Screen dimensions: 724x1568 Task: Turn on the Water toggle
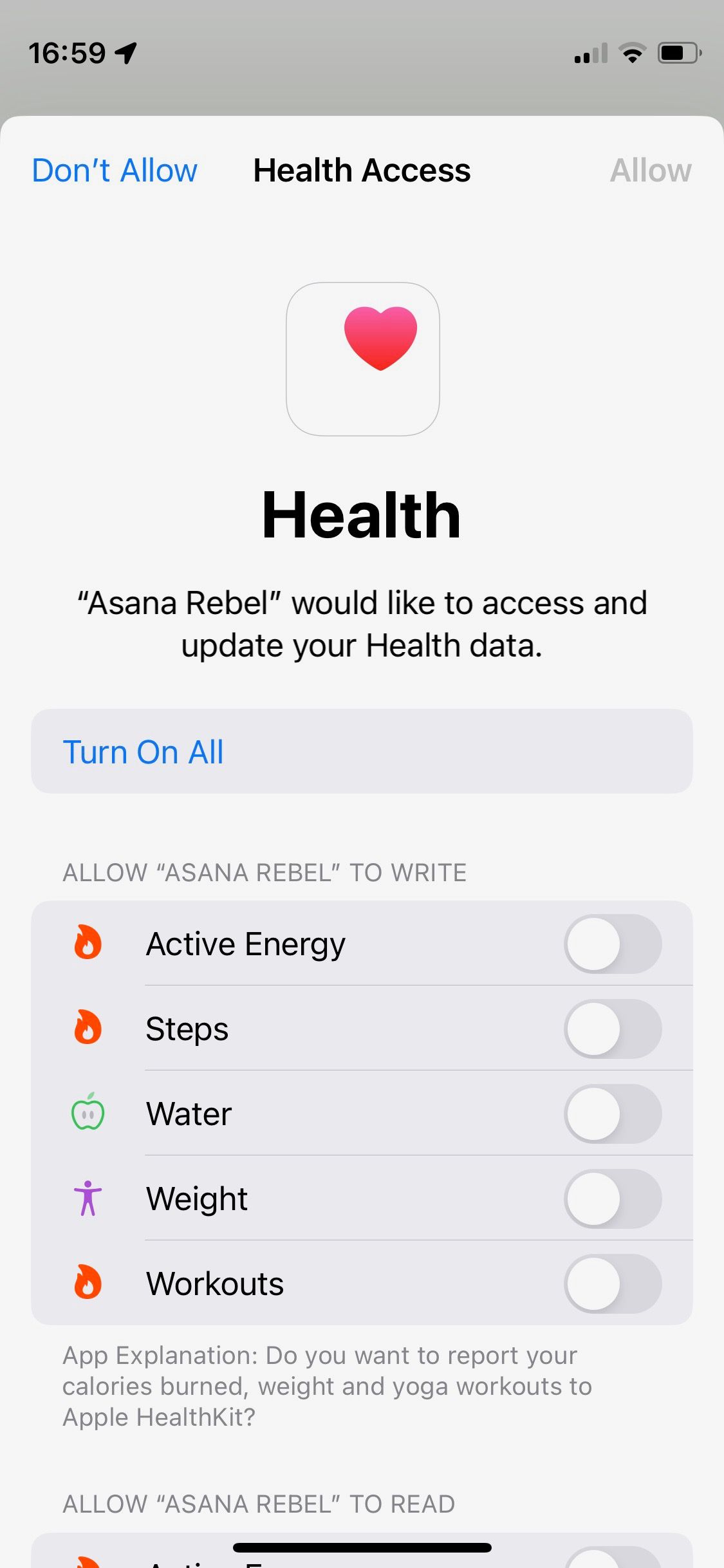(613, 1113)
